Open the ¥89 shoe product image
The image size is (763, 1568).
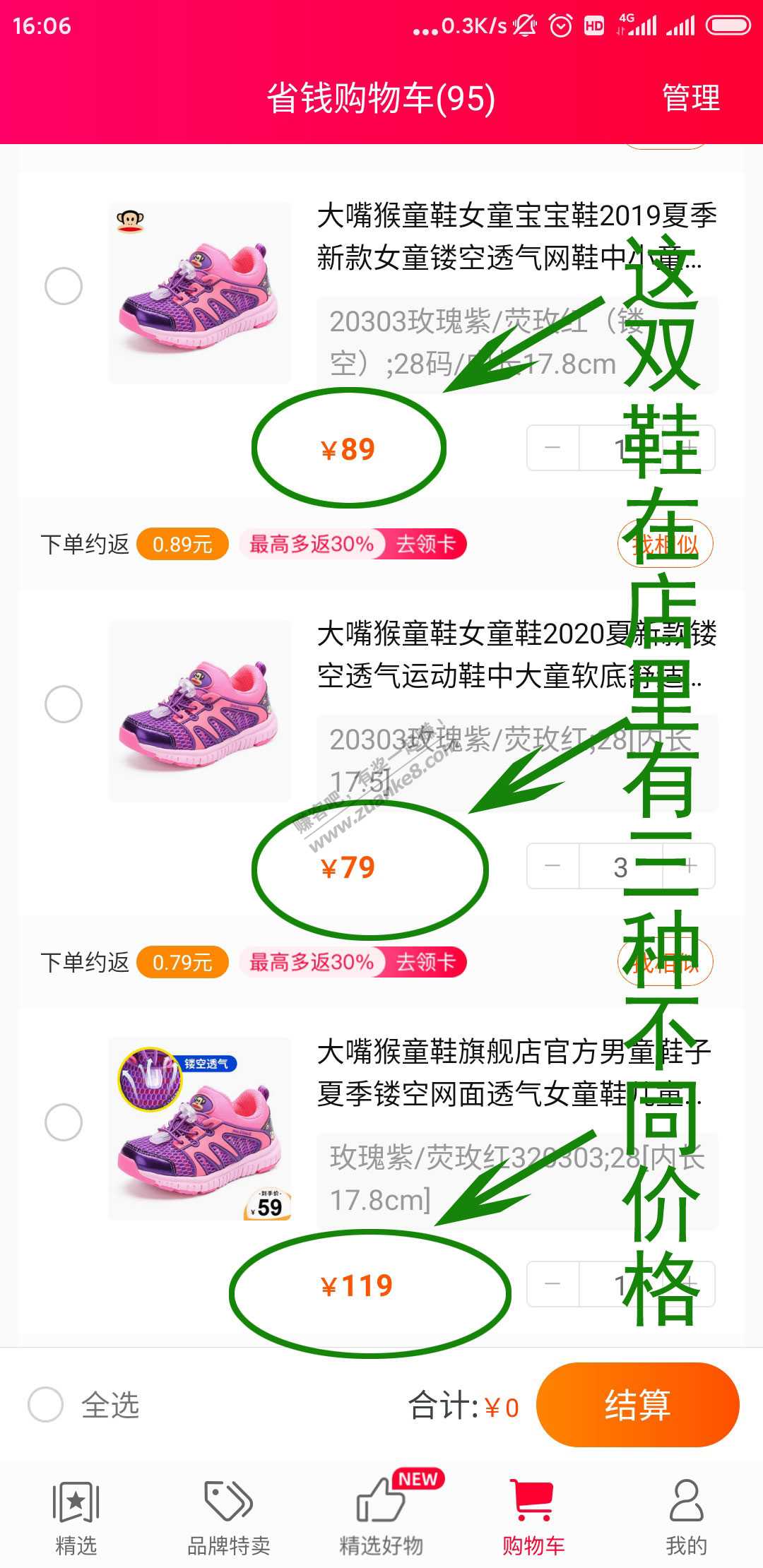click(200, 293)
